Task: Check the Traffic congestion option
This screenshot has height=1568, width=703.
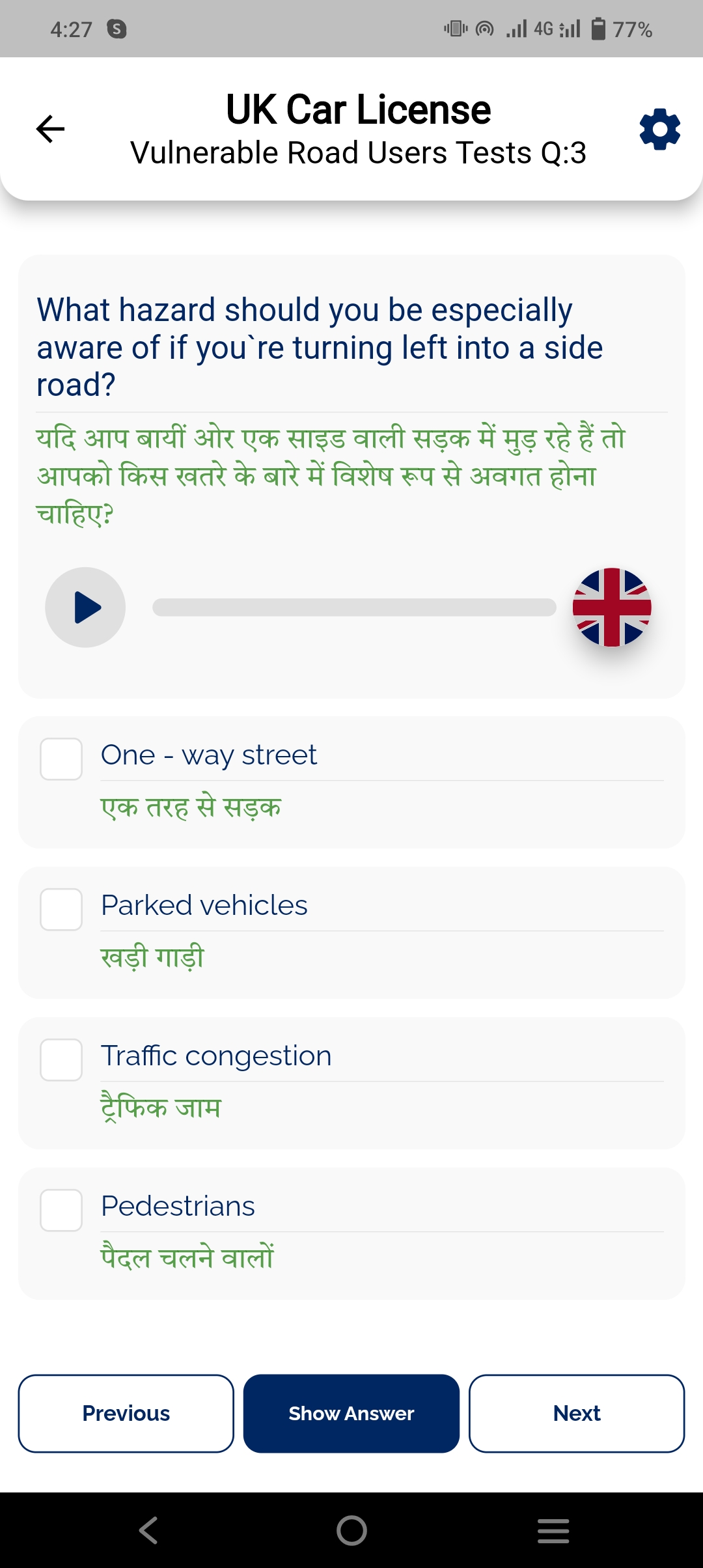Action: pos(61,1060)
